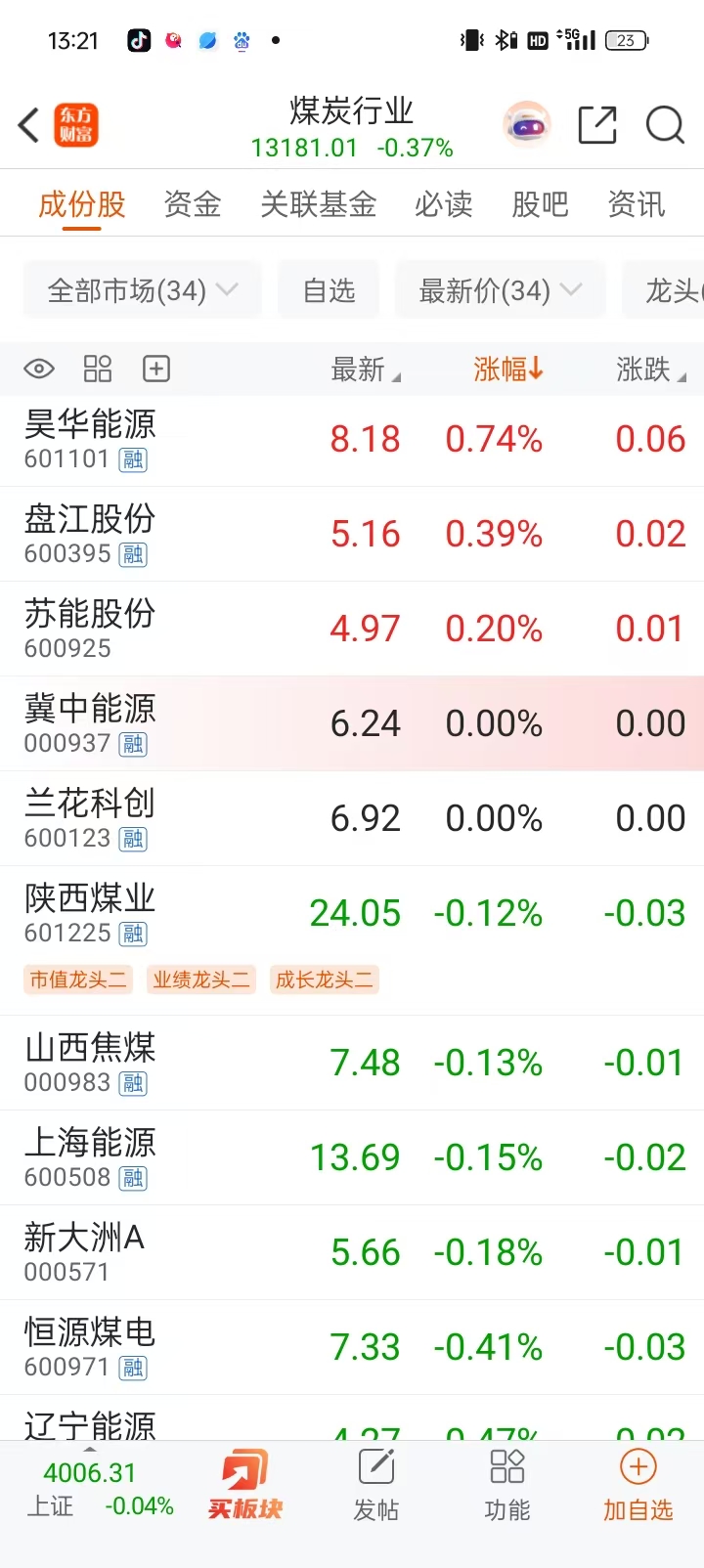
Task: Toggle the eye visibility icon
Action: (39, 369)
